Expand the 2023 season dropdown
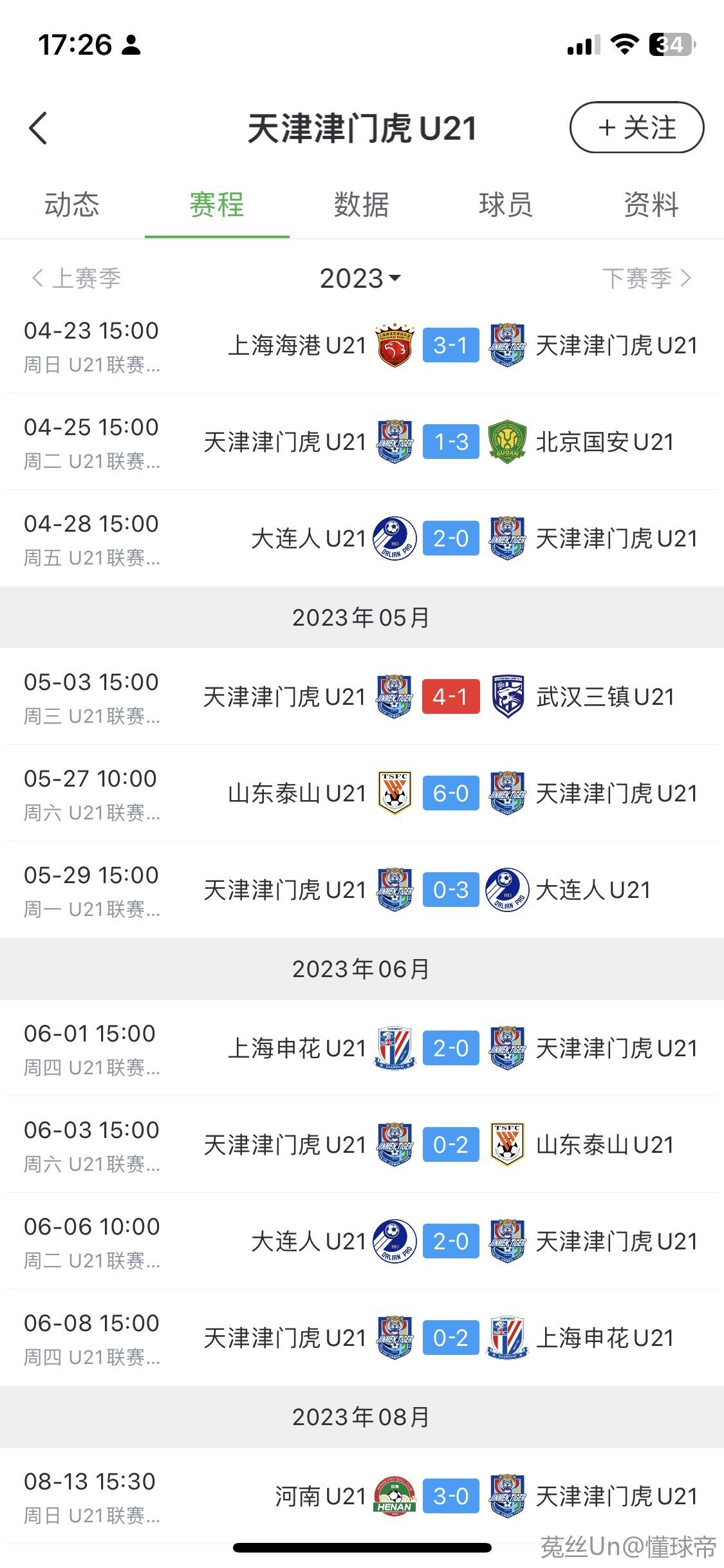Viewport: 724px width, 1568px height. coord(360,278)
